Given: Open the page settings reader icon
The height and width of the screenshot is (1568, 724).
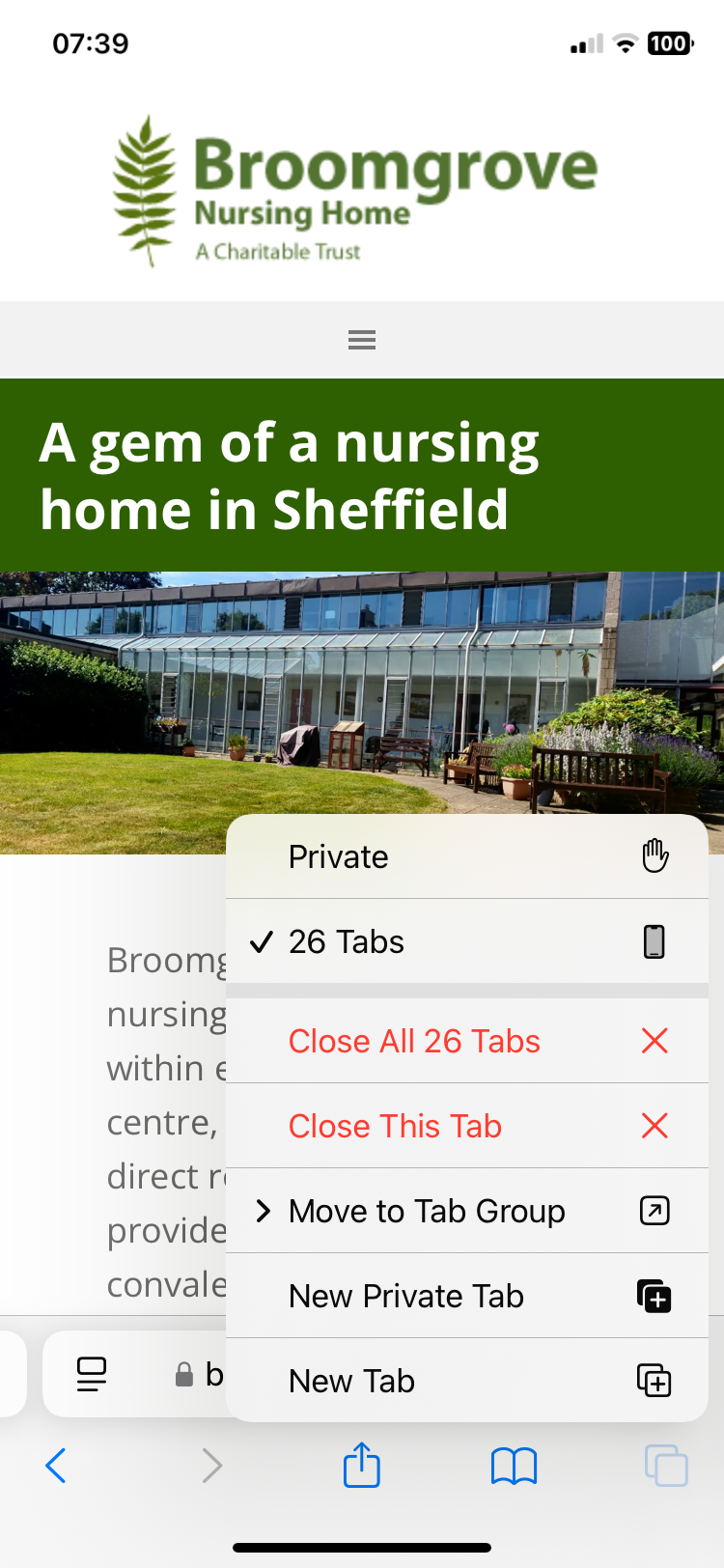Looking at the screenshot, I should pos(92,1374).
